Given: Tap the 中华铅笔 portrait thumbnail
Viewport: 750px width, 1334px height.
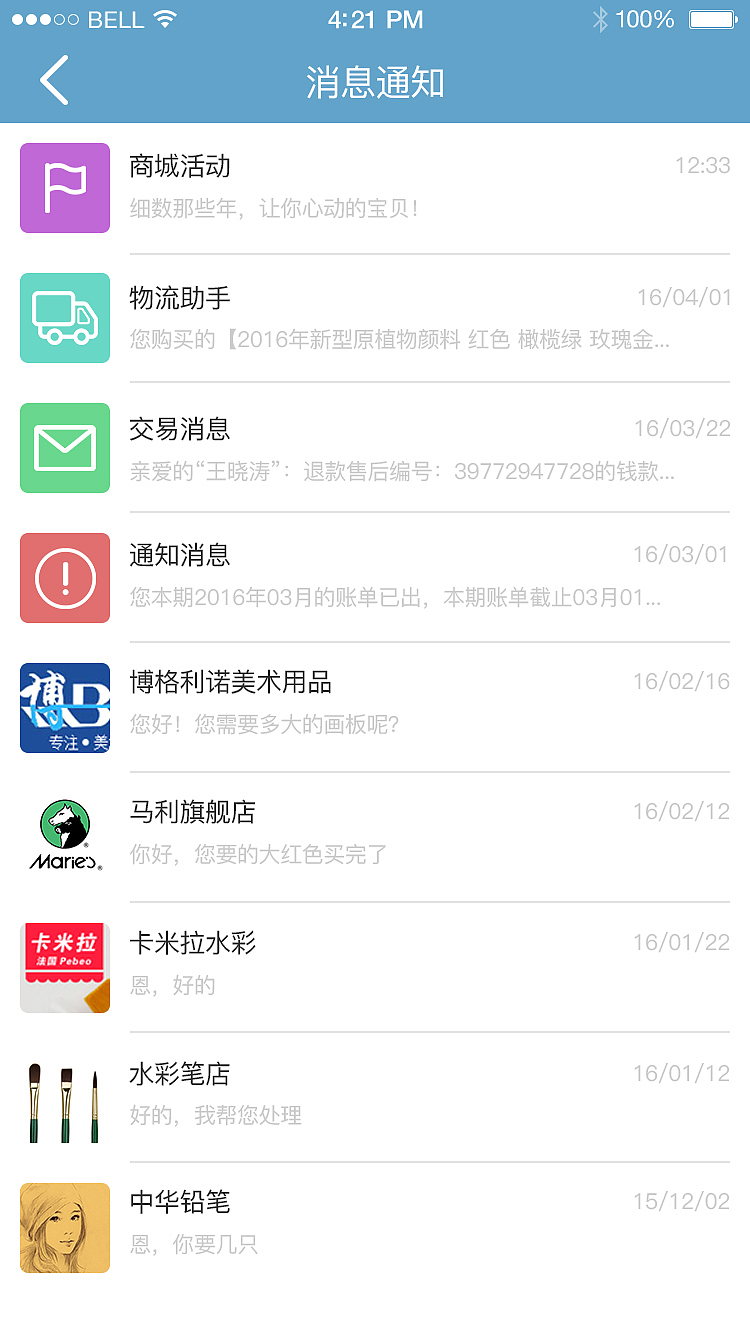Looking at the screenshot, I should [x=64, y=1228].
